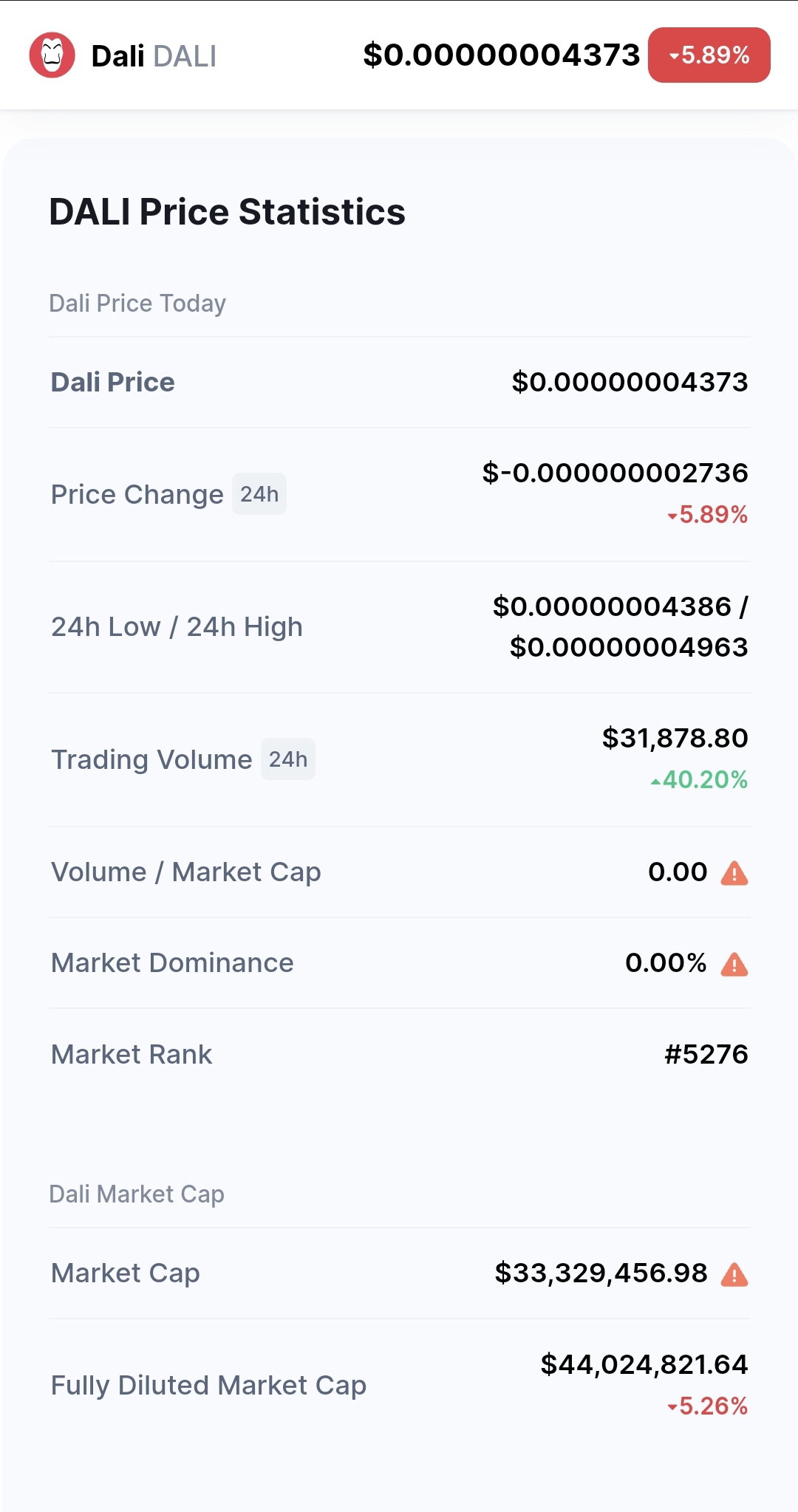
Task: Tap the warning icon beside Volume / Market Cap
Action: coord(734,873)
